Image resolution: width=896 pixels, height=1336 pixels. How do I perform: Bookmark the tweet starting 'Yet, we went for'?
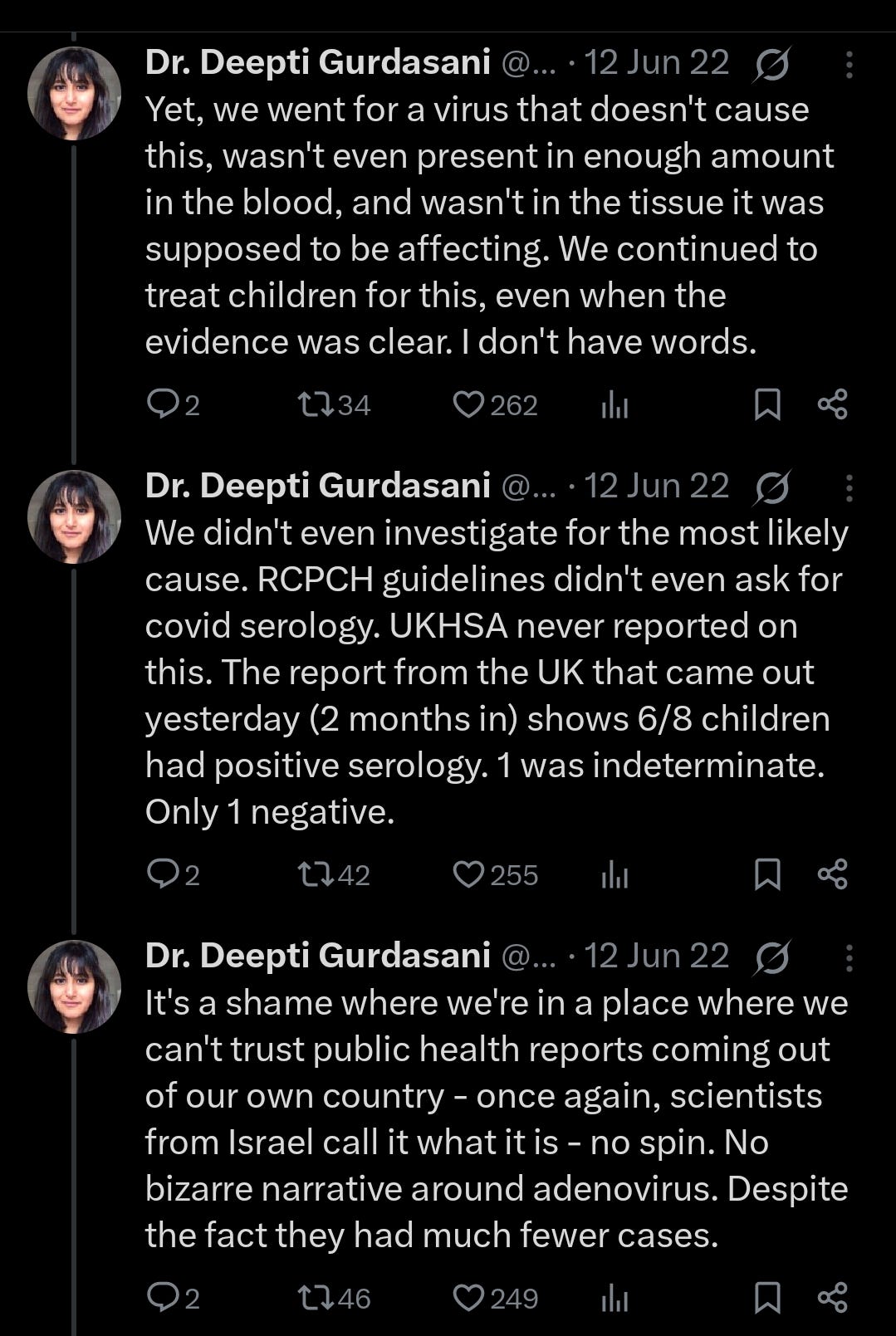766,404
